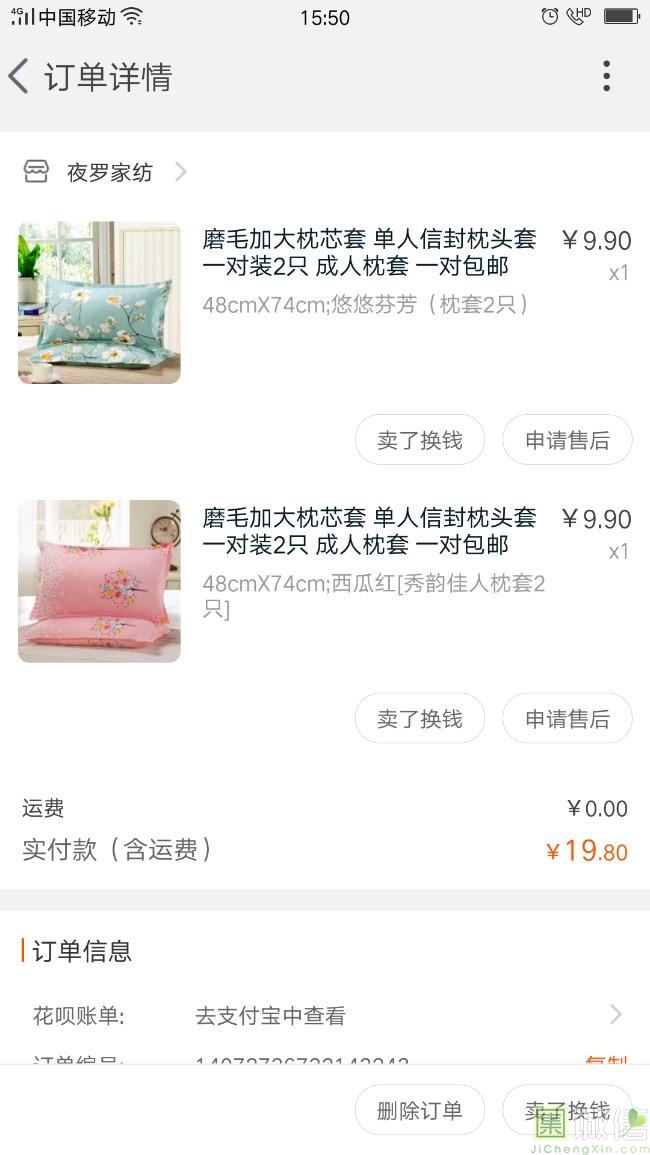Image resolution: width=650 pixels, height=1155 pixels.
Task: Go back from order details
Action: (x=20, y=77)
